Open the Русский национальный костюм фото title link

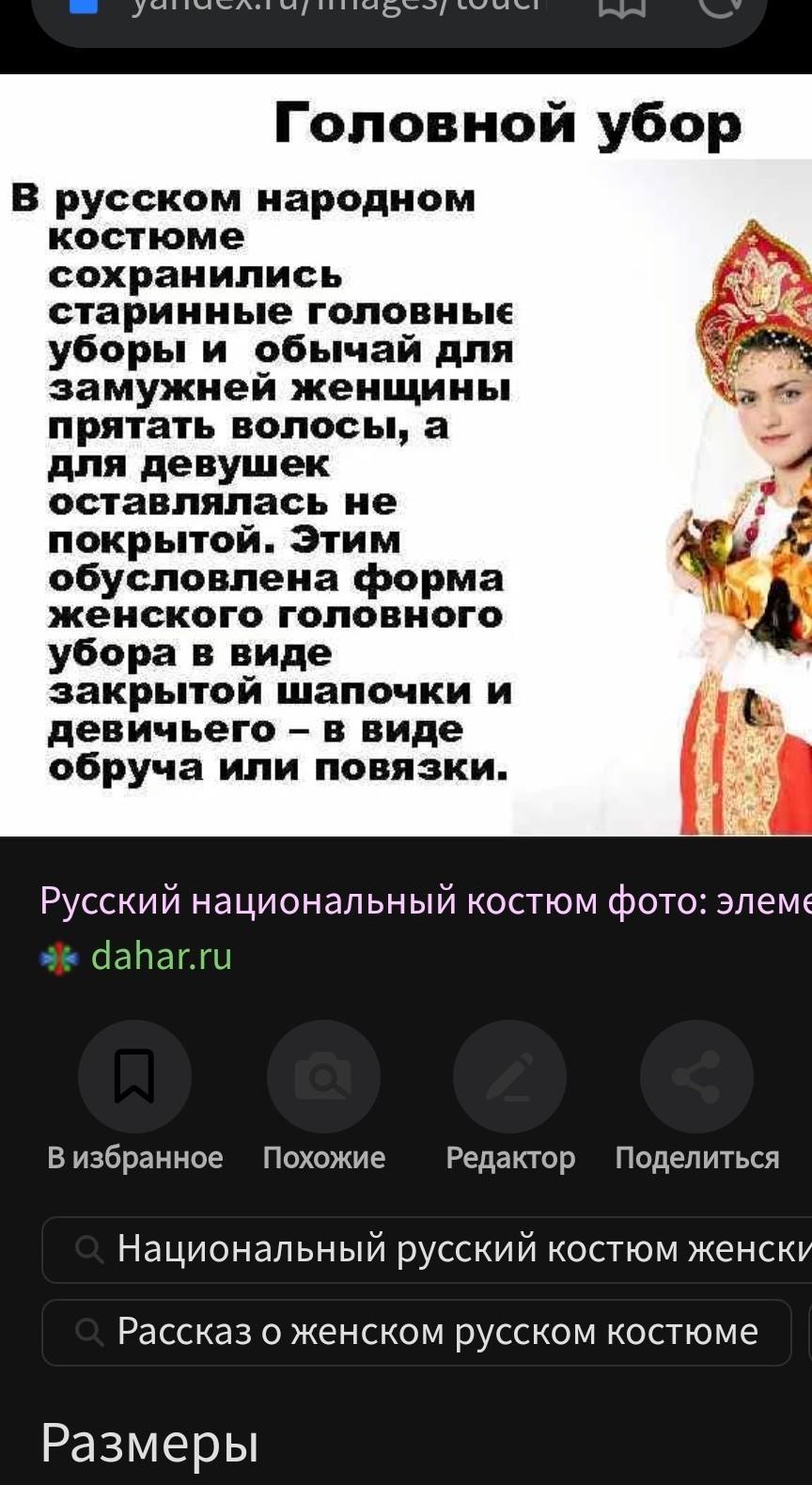(425, 900)
